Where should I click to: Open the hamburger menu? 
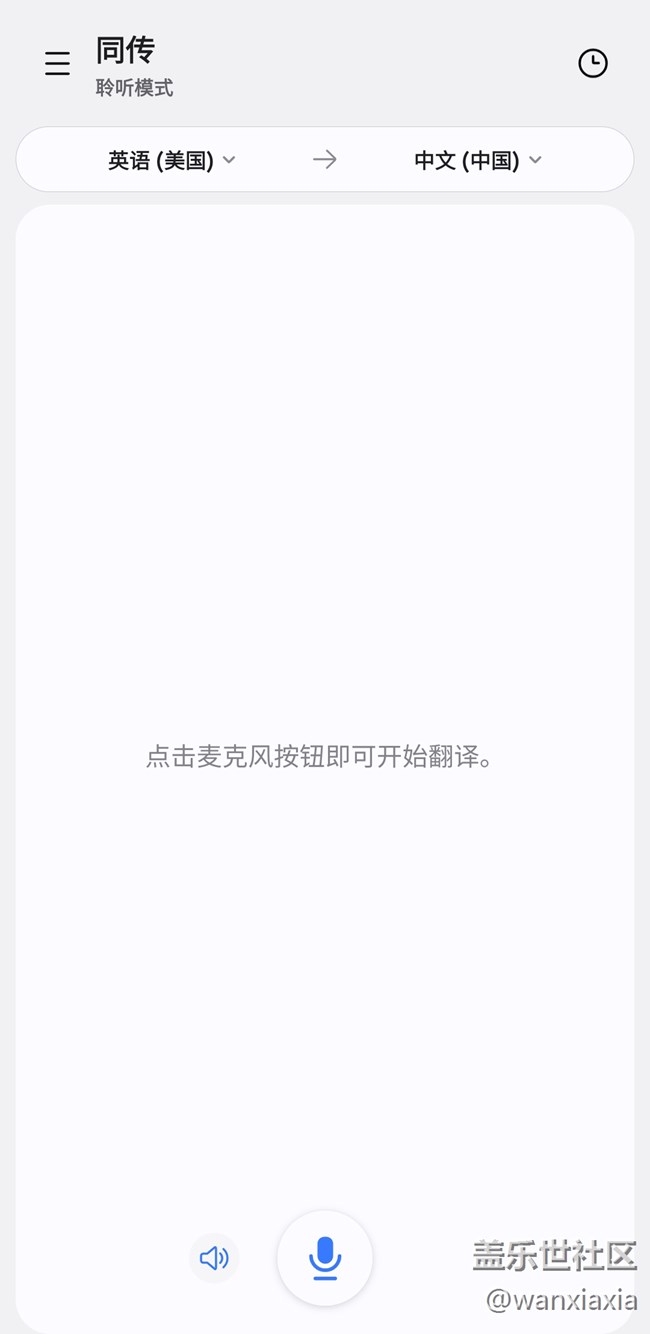pos(58,64)
